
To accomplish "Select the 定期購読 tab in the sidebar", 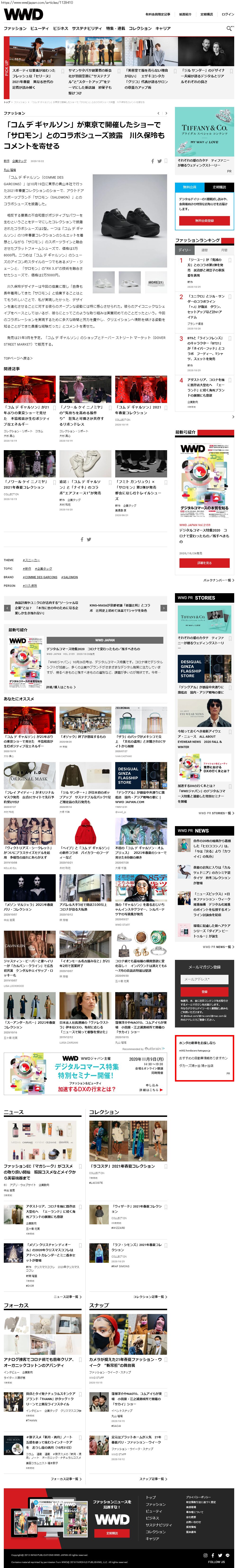I will 219,187.
